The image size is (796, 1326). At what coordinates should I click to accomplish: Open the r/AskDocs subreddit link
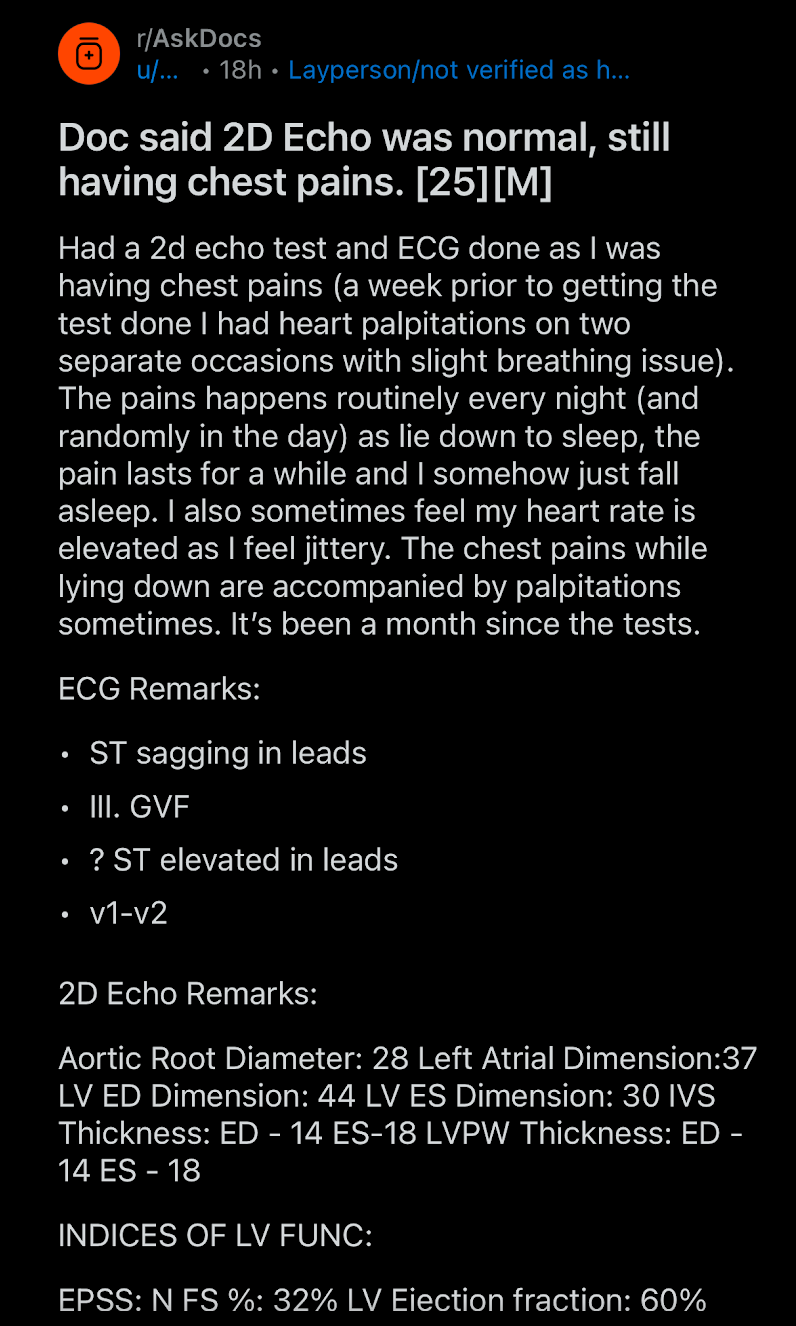pos(198,39)
